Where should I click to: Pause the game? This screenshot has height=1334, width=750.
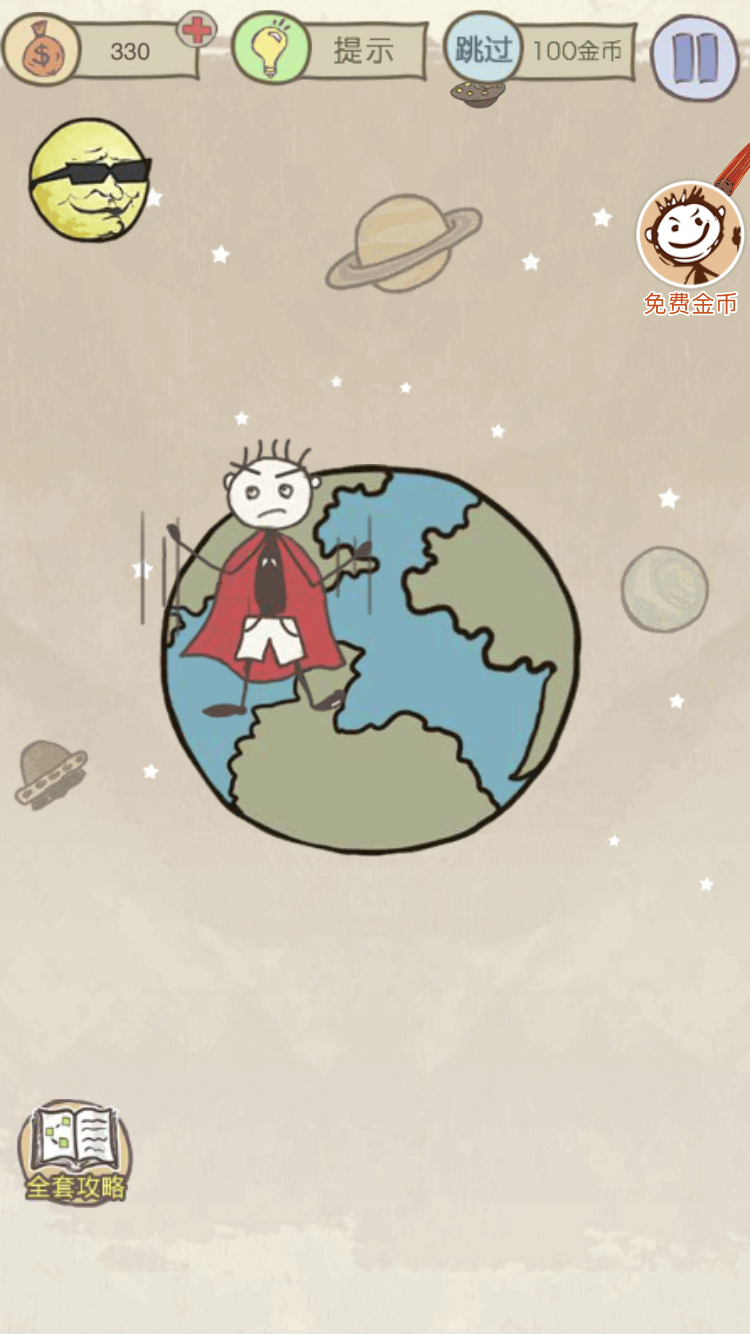pyautogui.click(x=695, y=57)
